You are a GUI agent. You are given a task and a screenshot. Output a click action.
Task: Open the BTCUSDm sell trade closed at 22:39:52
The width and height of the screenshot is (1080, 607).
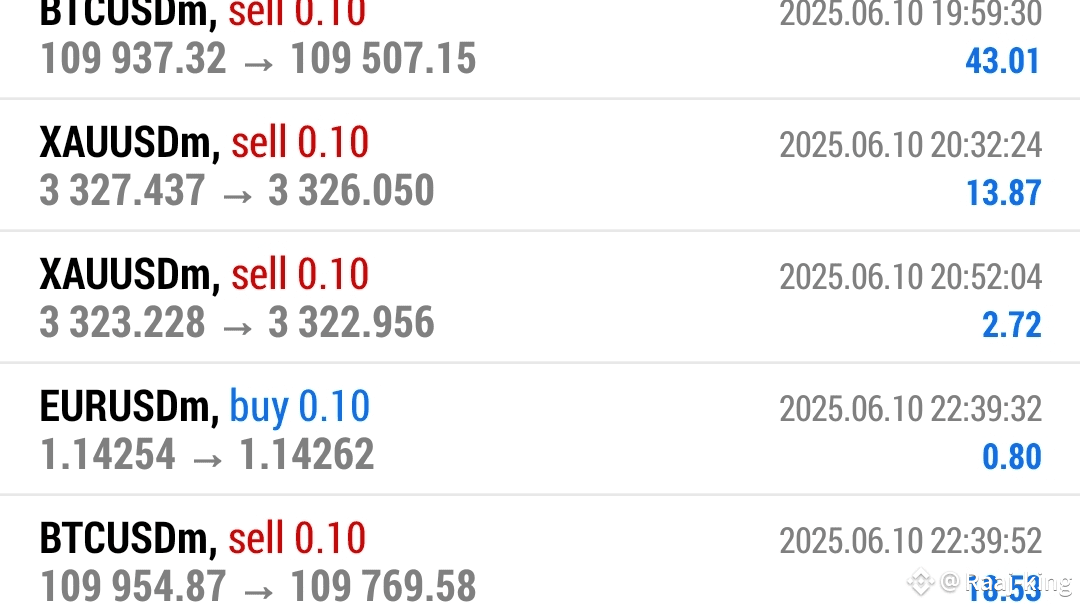coord(540,560)
